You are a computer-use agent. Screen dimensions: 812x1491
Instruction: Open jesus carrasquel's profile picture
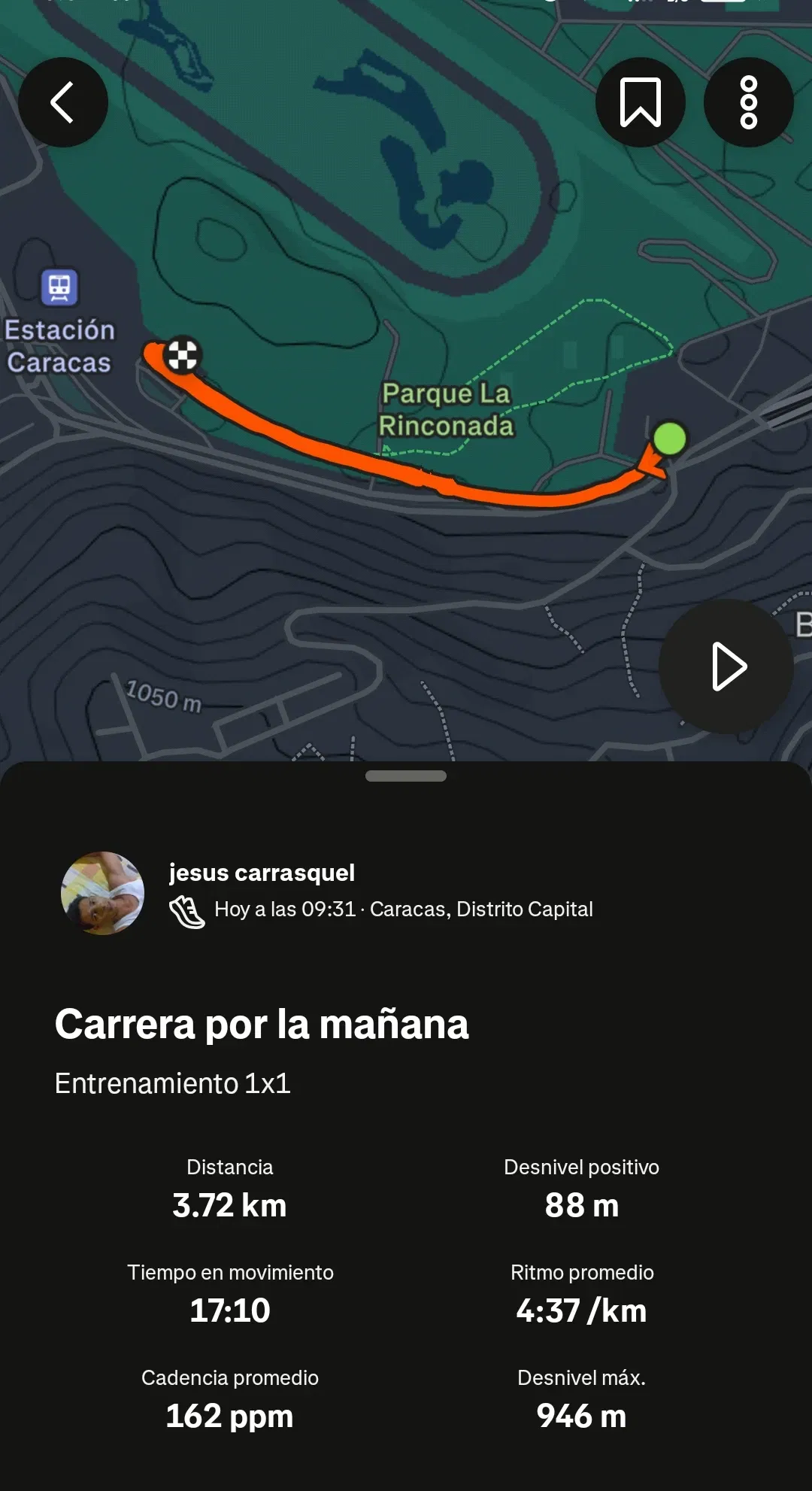coord(102,893)
